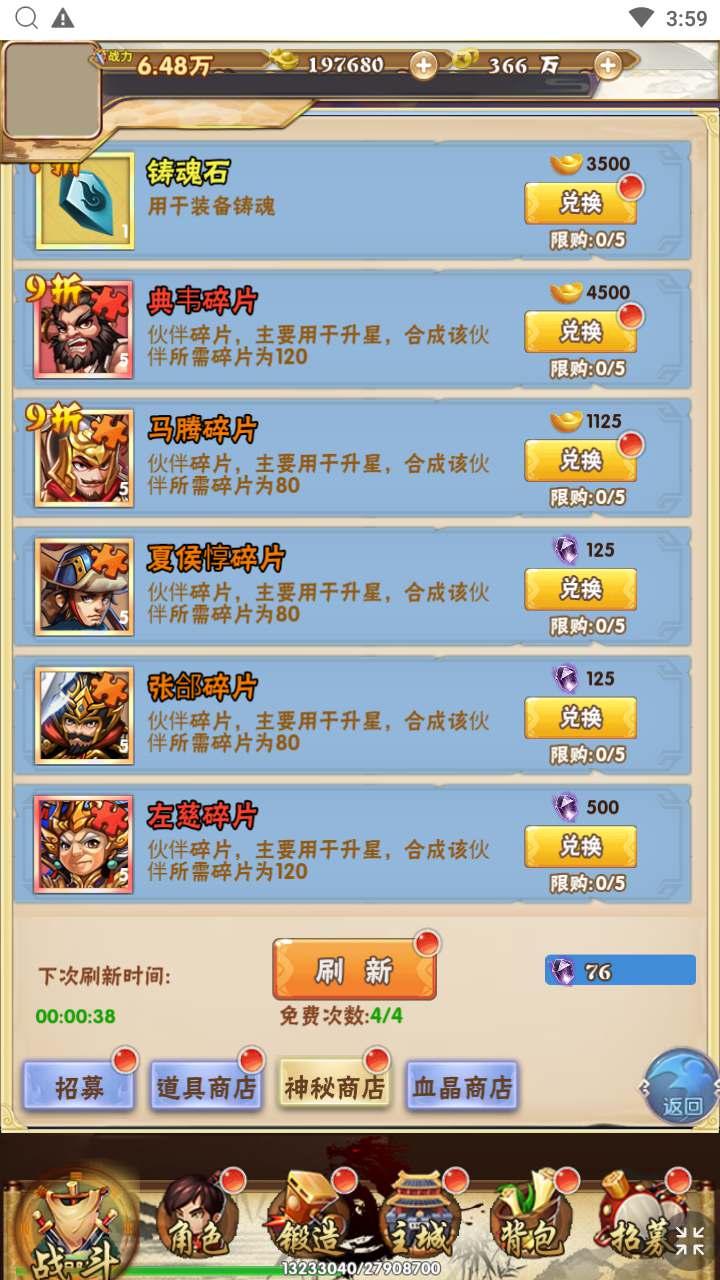Buy 左慈碎片 via 兑换
The width and height of the screenshot is (720, 1280).
[580, 847]
